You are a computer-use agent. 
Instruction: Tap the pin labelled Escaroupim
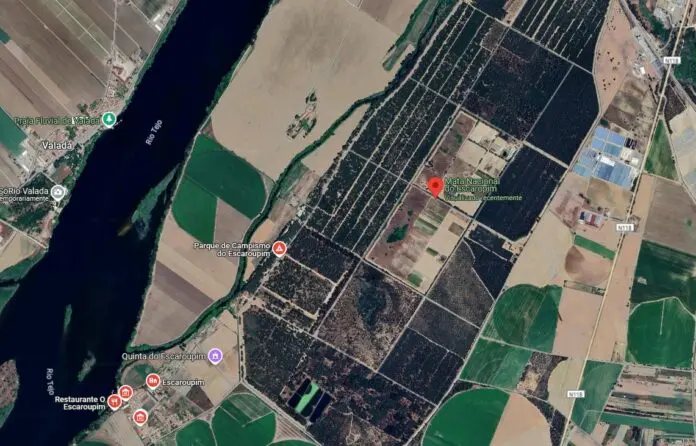[x=152, y=381]
